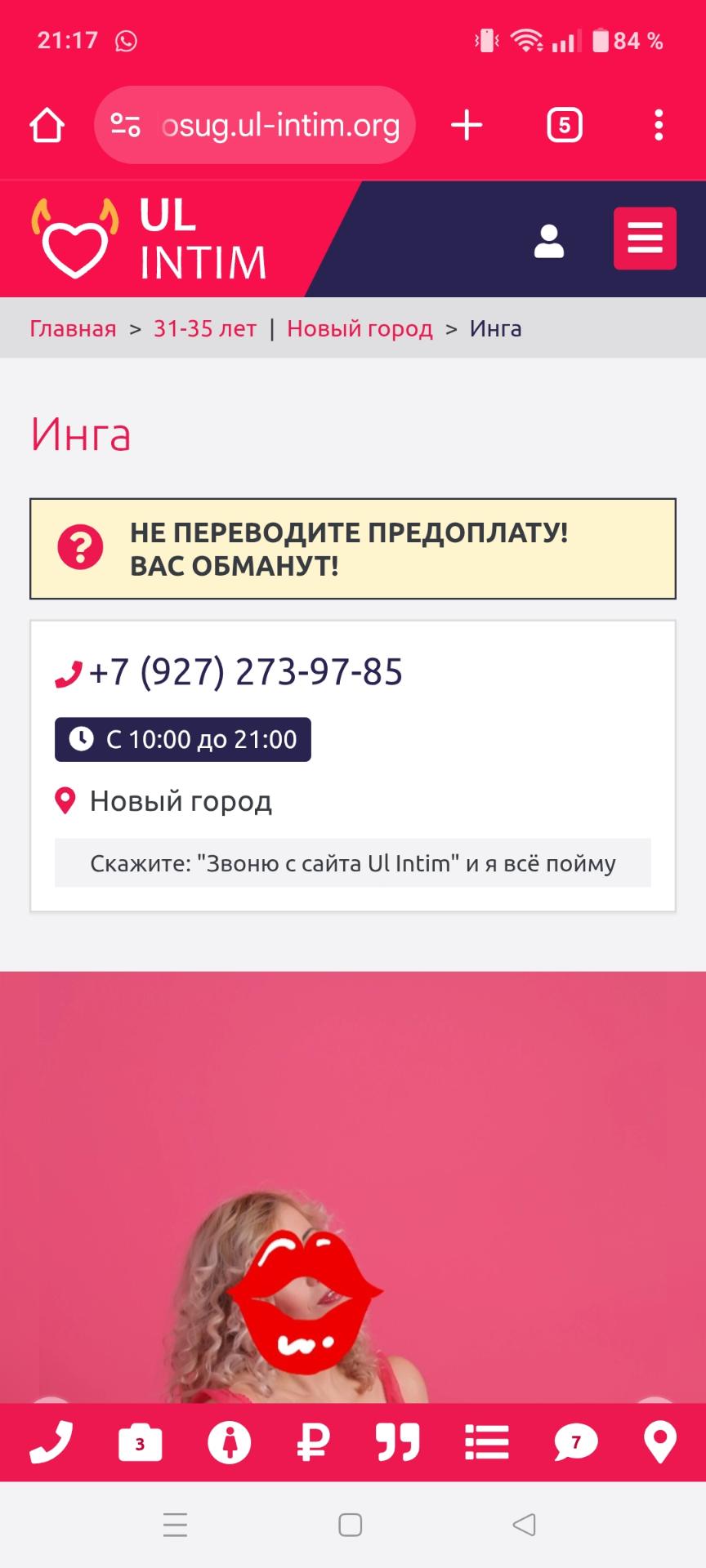Go to the Главная breadcrumb link
Viewport: 706px width, 1568px height.
73,328
